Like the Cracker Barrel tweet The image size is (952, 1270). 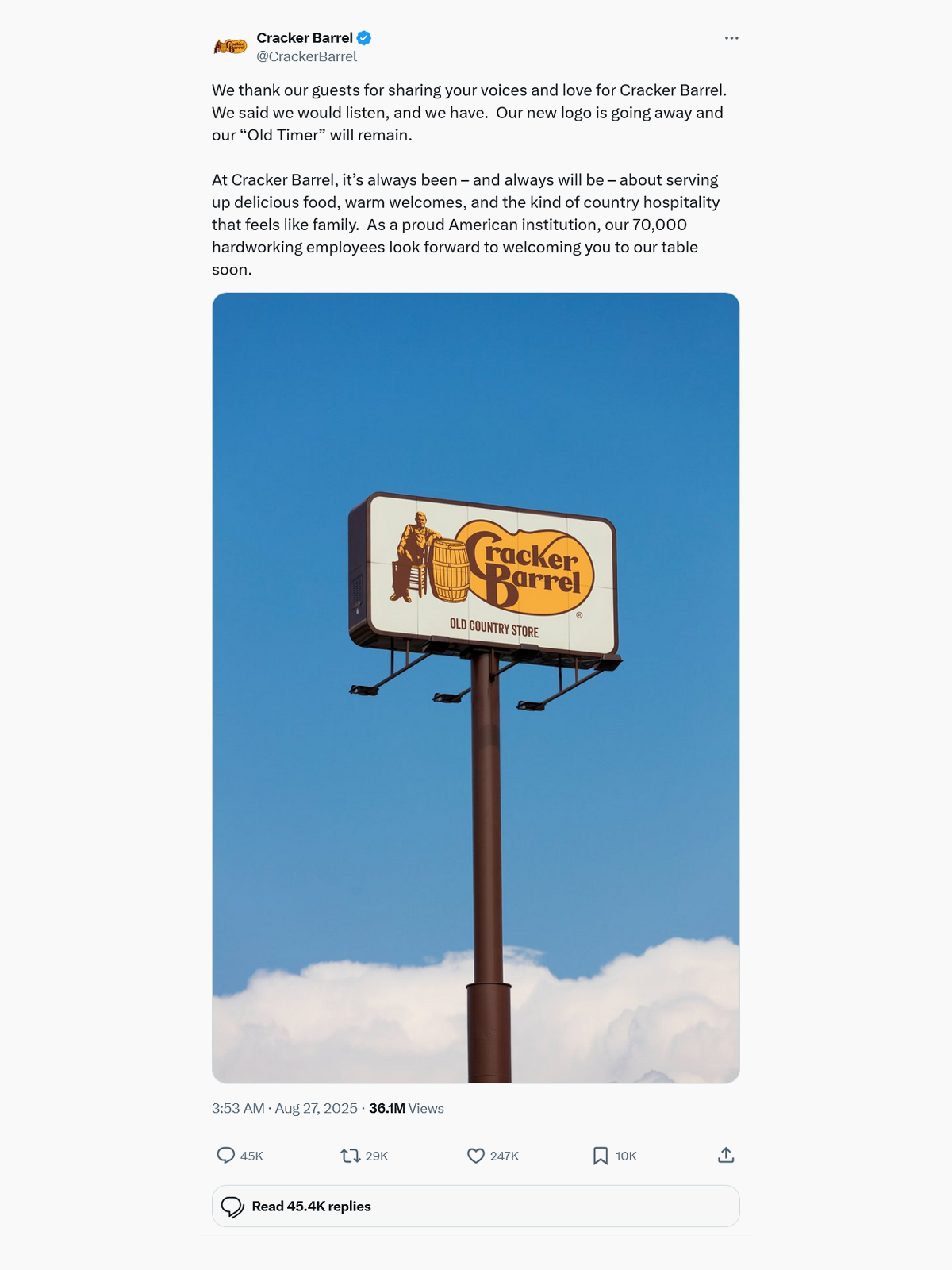click(476, 1156)
